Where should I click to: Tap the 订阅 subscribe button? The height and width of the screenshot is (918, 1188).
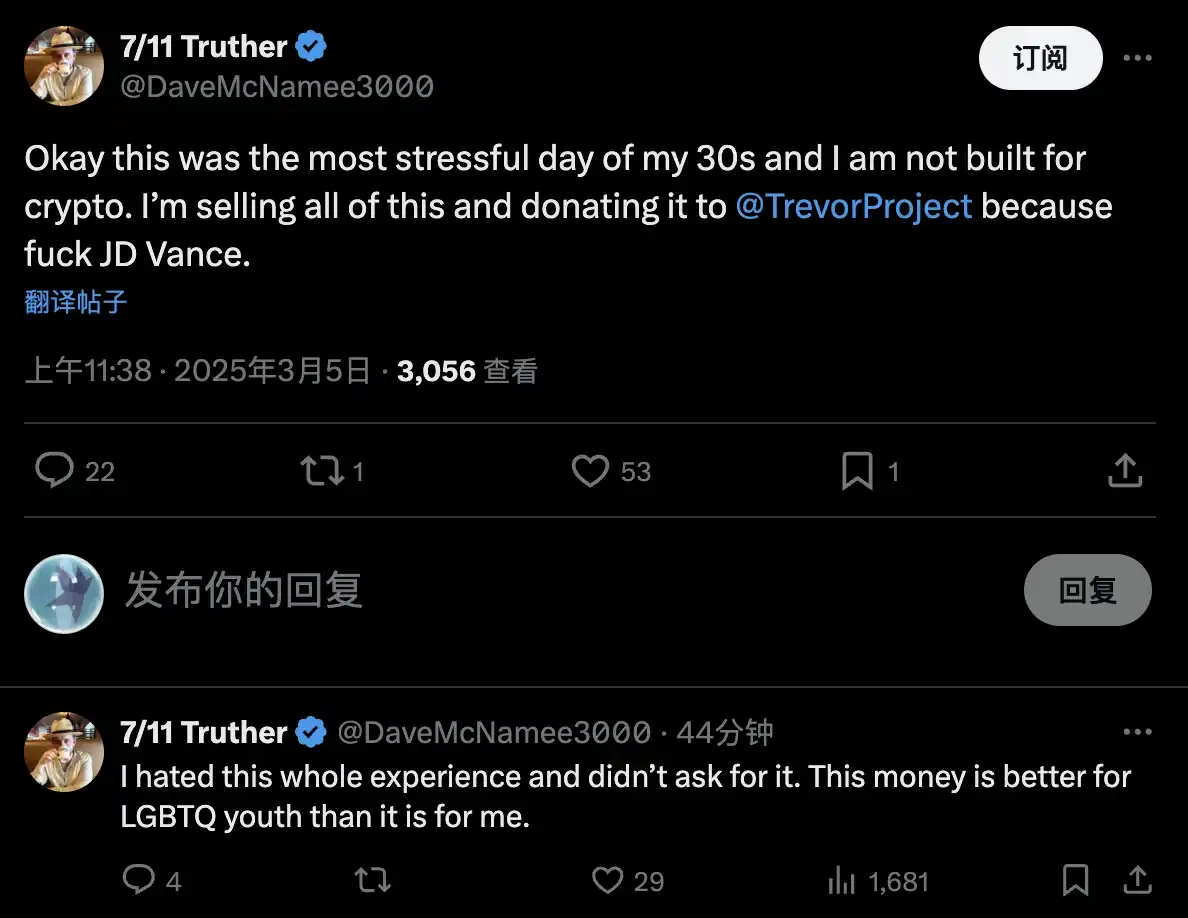[x=1040, y=59]
